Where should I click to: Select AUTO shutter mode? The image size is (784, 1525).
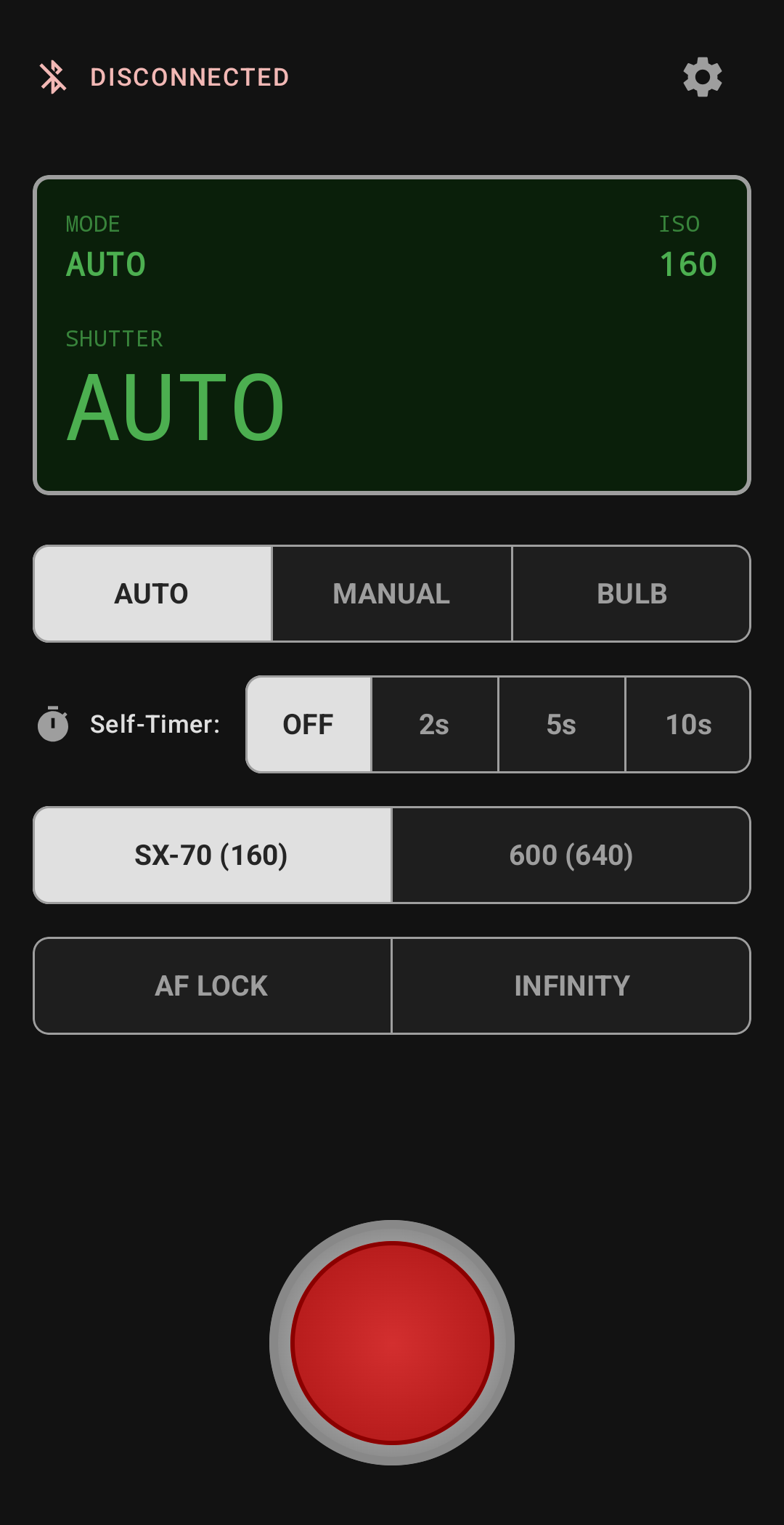click(152, 593)
